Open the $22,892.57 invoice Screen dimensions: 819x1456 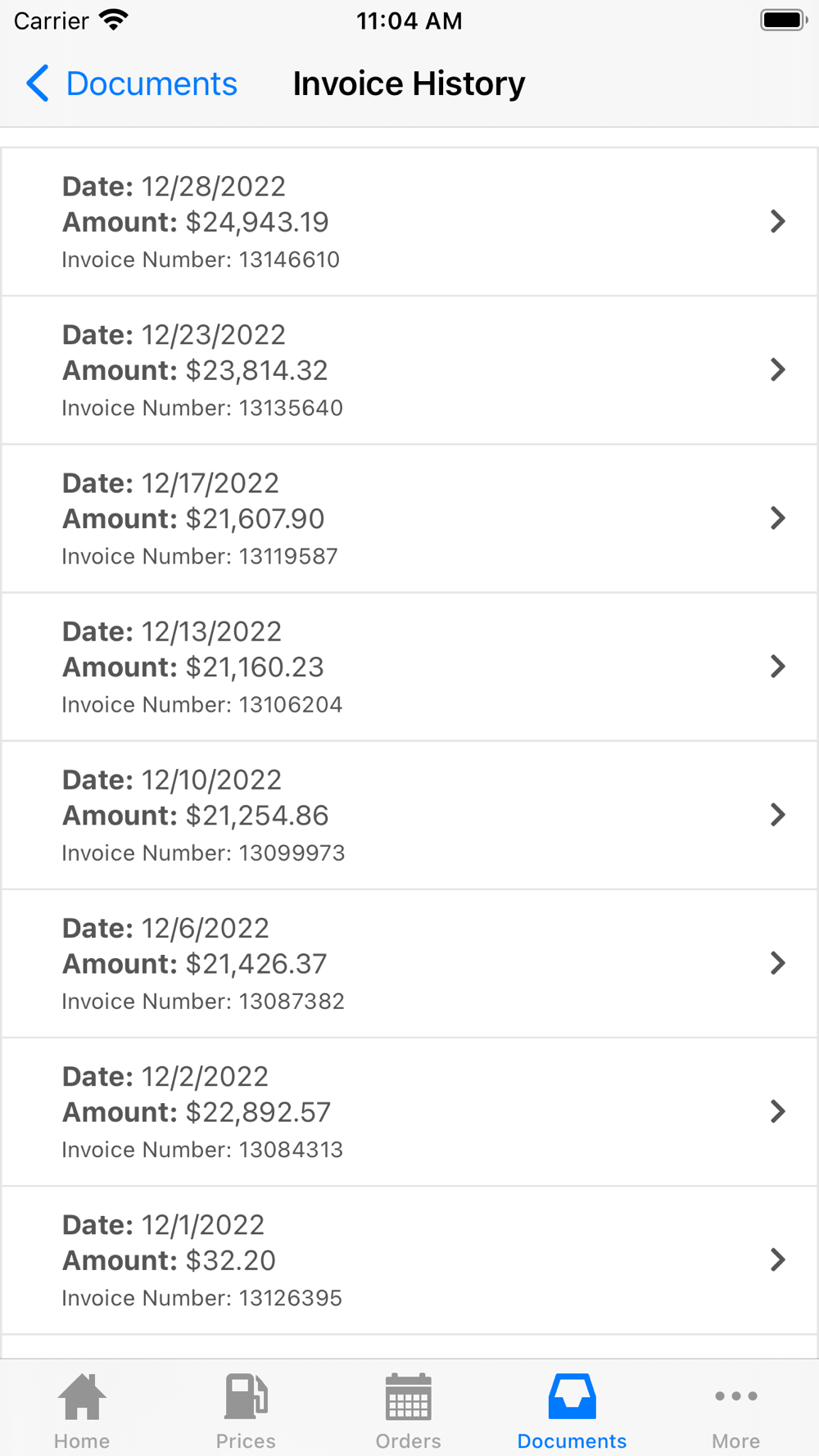pyautogui.click(x=409, y=1111)
